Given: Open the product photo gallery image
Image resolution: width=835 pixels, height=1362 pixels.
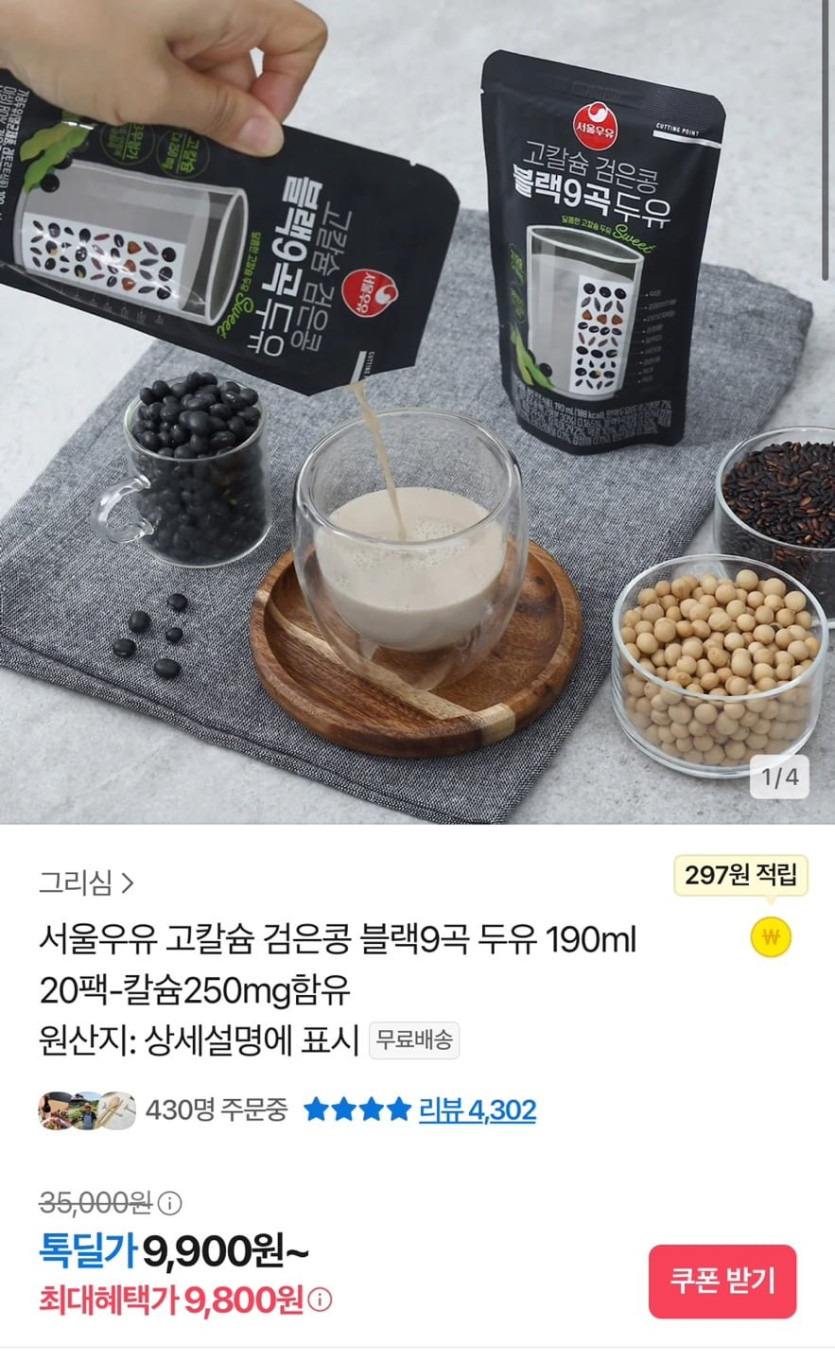Looking at the screenshot, I should (x=417, y=412).
